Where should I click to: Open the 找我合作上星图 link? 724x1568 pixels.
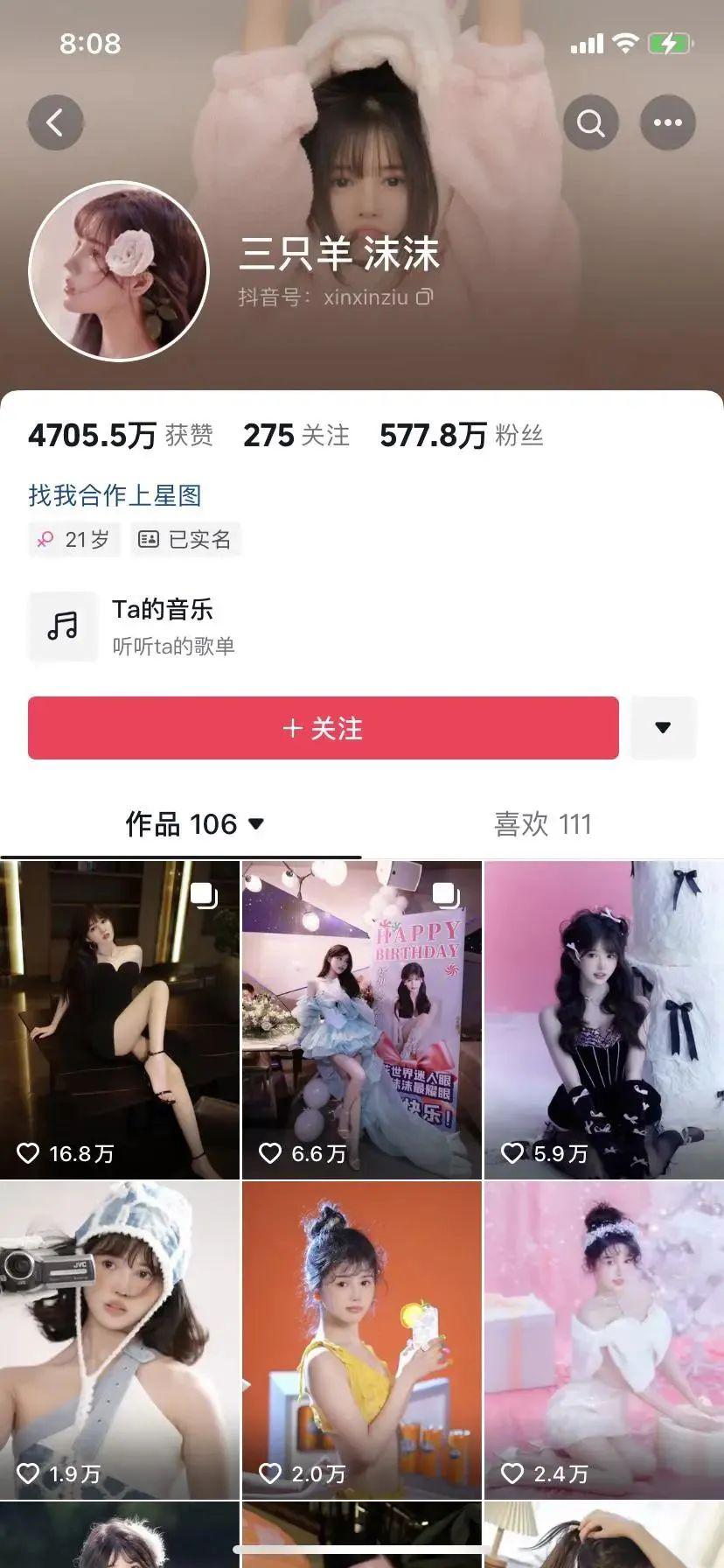[115, 495]
